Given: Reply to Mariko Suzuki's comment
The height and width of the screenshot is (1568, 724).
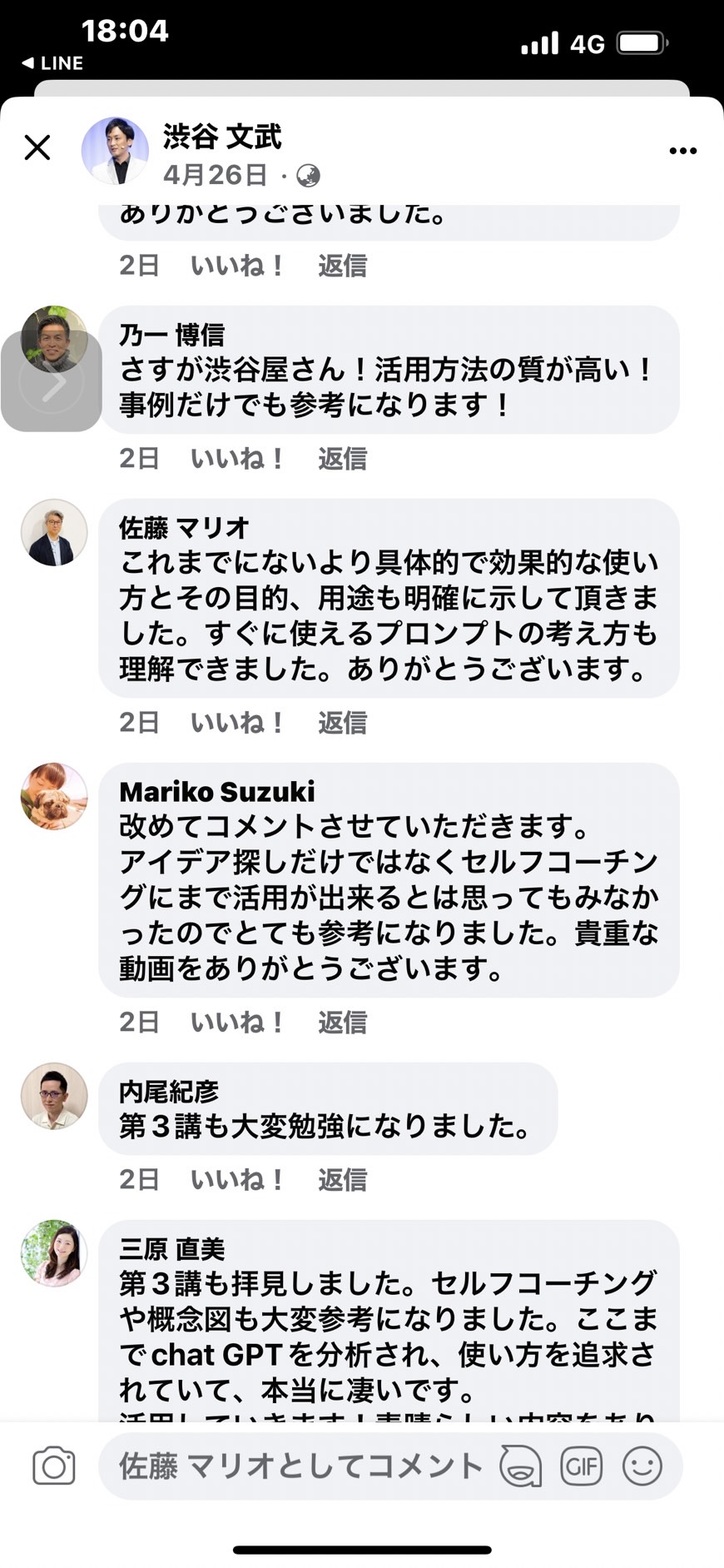Looking at the screenshot, I should coord(342,1023).
